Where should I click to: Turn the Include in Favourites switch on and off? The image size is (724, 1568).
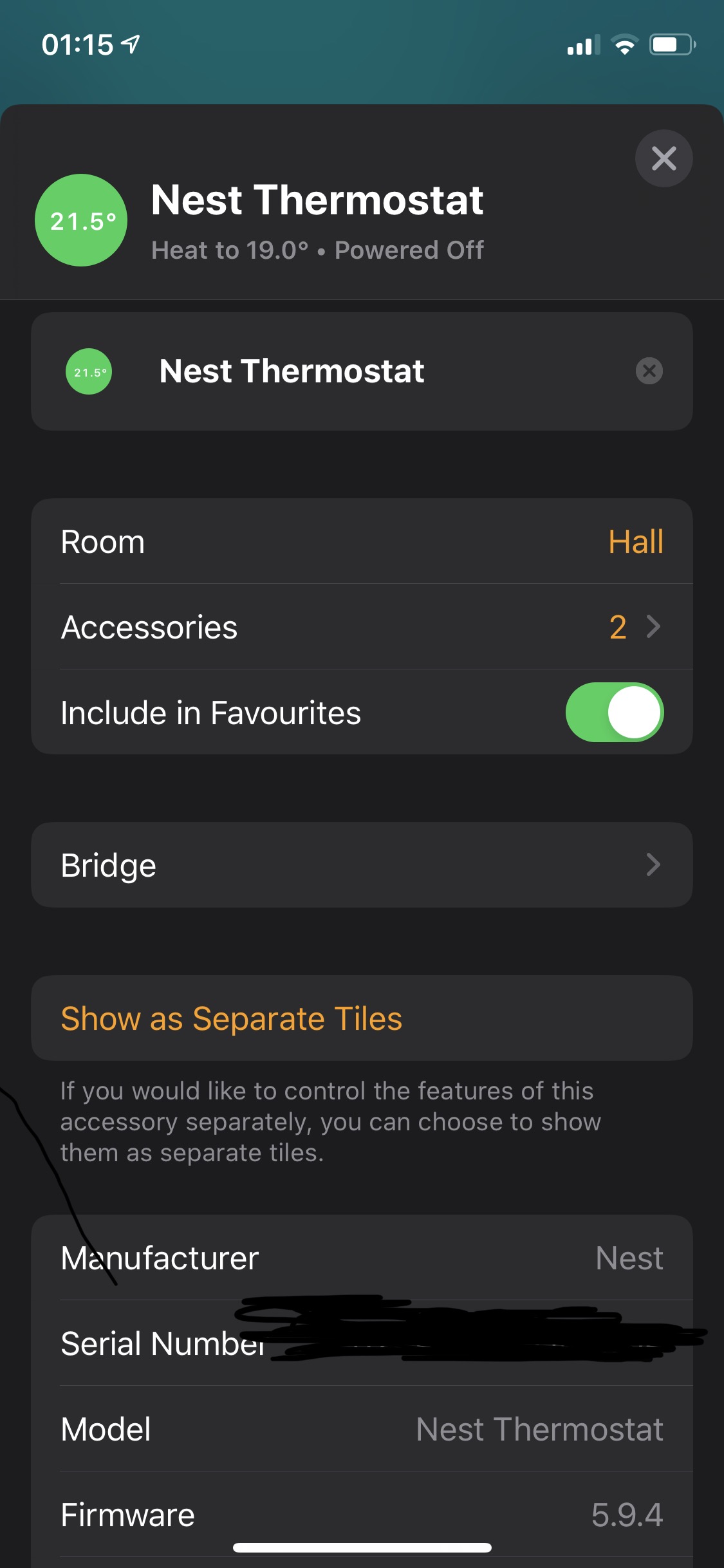[x=615, y=712]
